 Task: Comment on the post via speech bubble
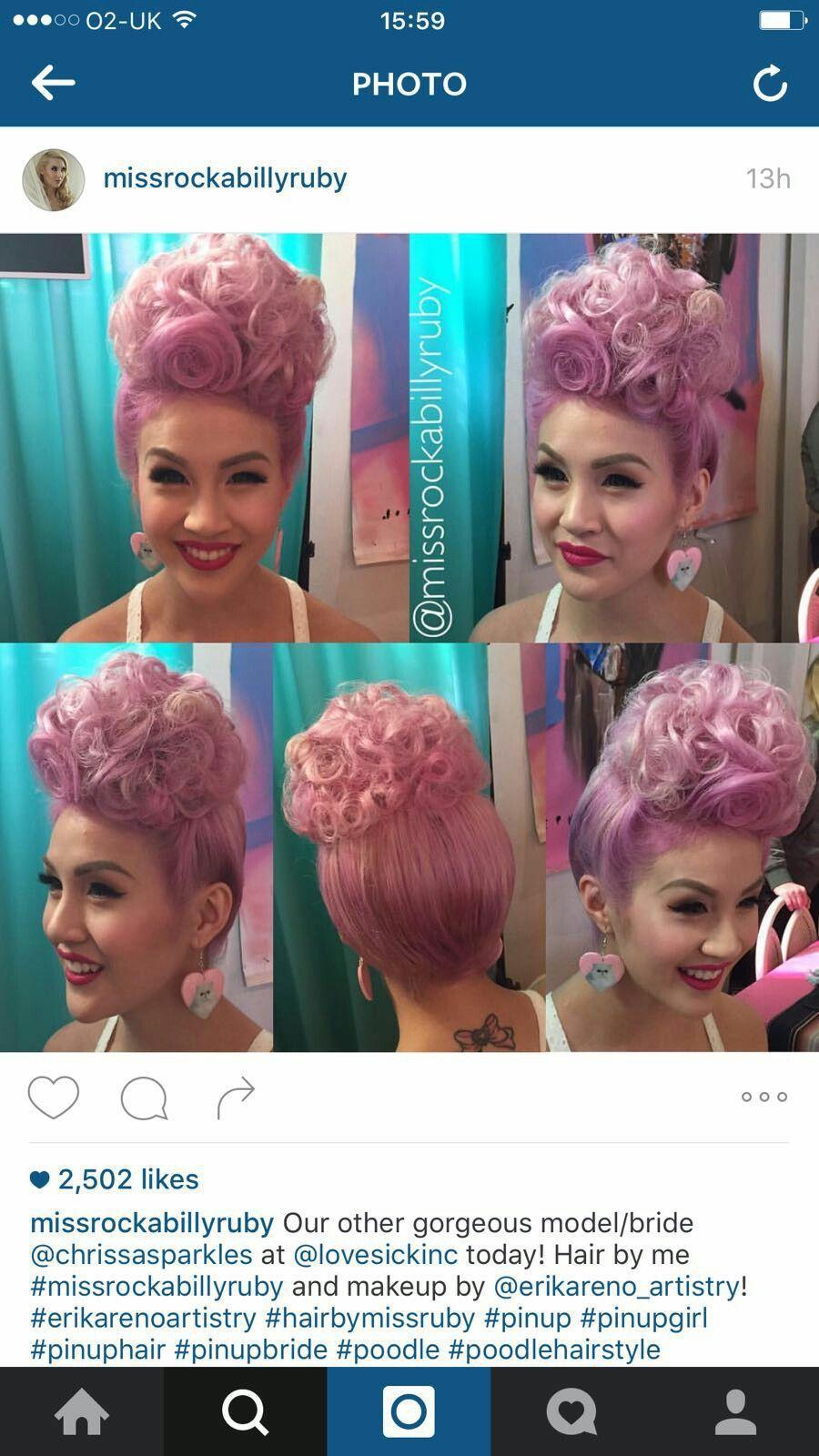(x=144, y=1097)
